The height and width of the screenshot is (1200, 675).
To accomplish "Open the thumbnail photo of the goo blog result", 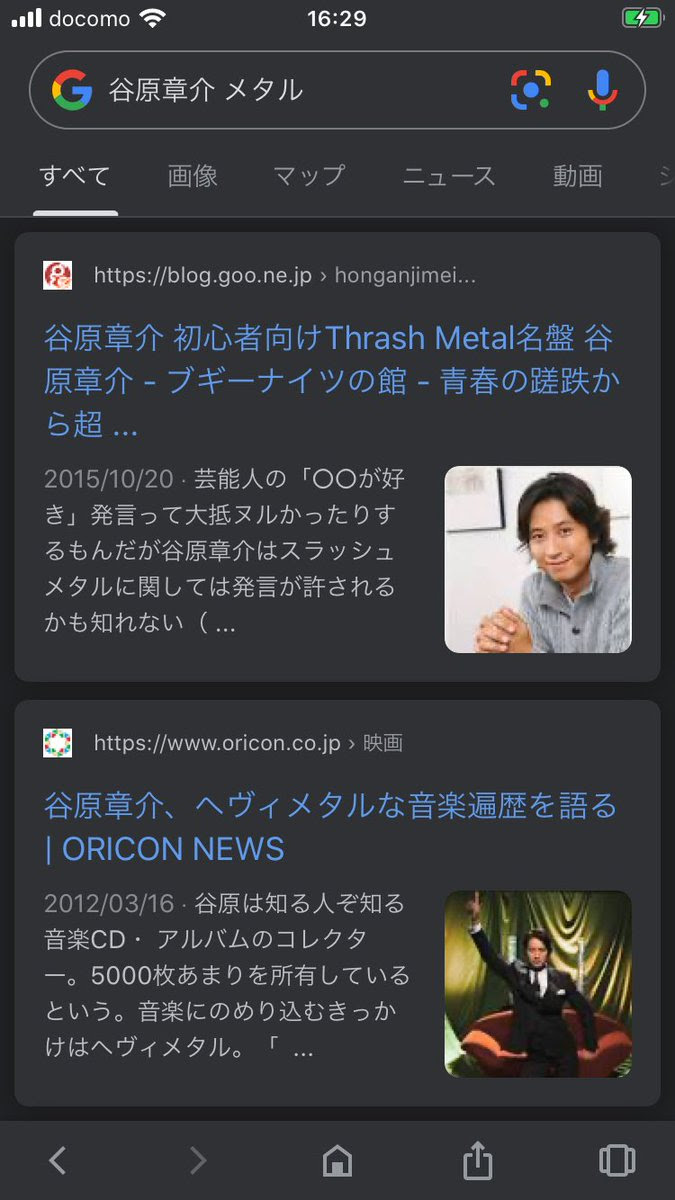I will pyautogui.click(x=538, y=559).
